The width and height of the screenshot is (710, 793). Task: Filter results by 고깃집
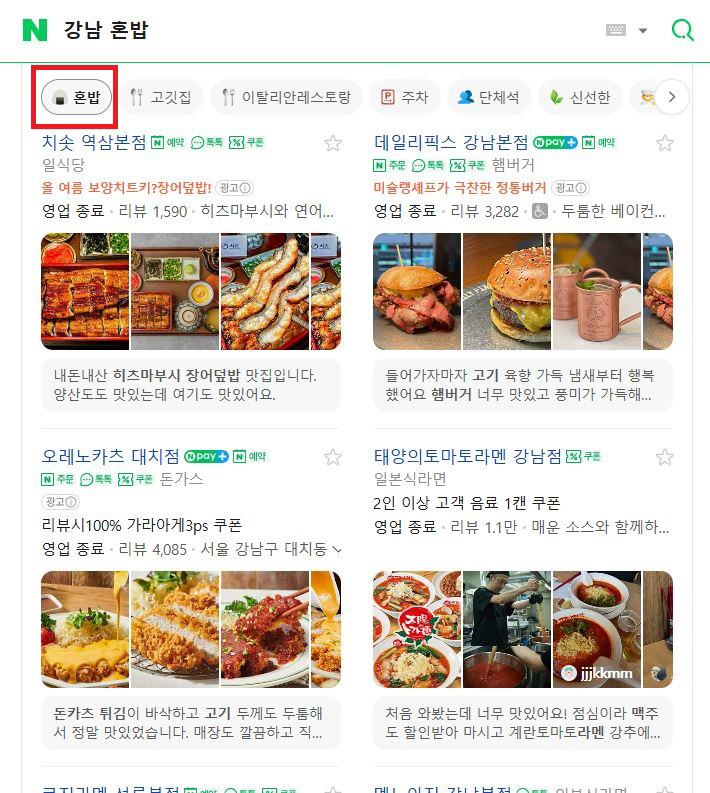(166, 97)
